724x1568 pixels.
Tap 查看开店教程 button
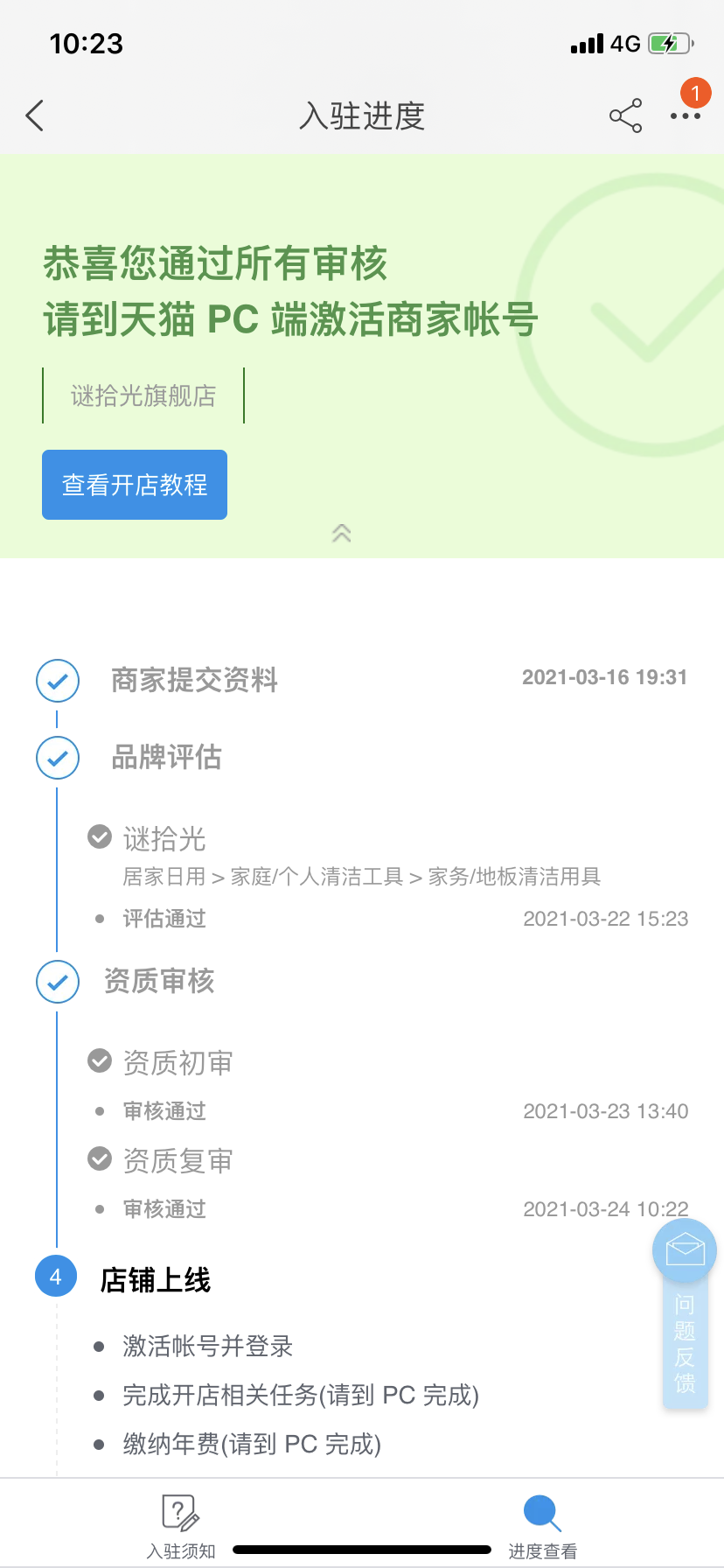[135, 485]
